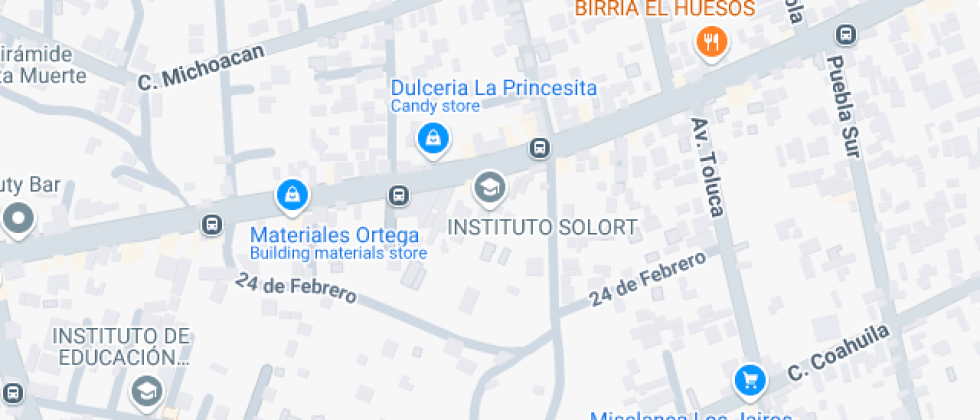Image resolution: width=980 pixels, height=420 pixels.
Task: Open the Dulceria La Princesita candy store pin
Action: [x=432, y=137]
